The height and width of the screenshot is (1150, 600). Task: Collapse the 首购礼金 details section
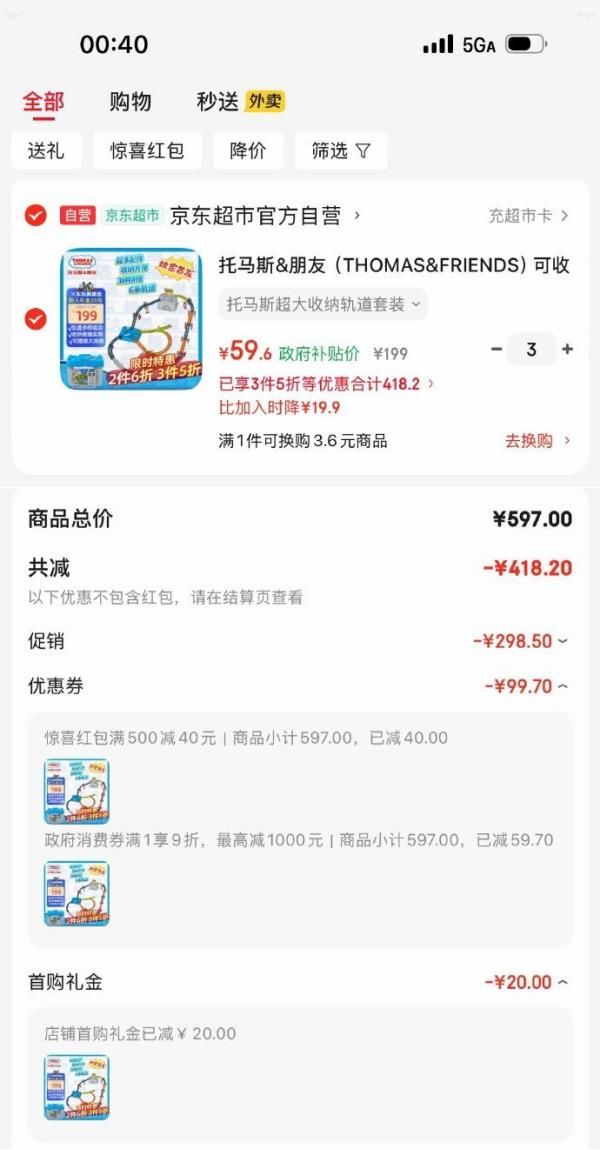(526, 982)
